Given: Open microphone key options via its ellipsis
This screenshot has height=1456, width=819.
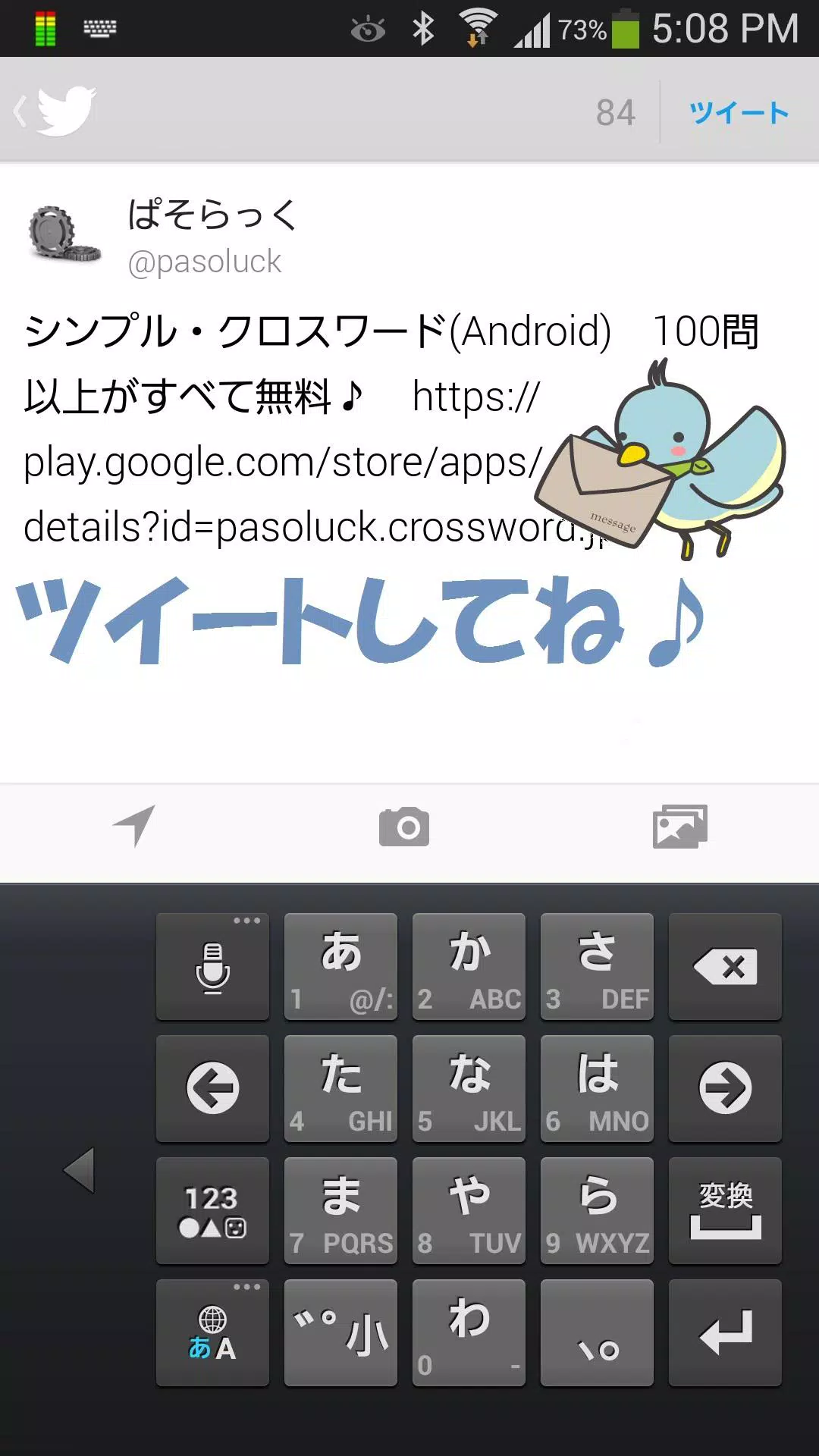Looking at the screenshot, I should coord(246,921).
